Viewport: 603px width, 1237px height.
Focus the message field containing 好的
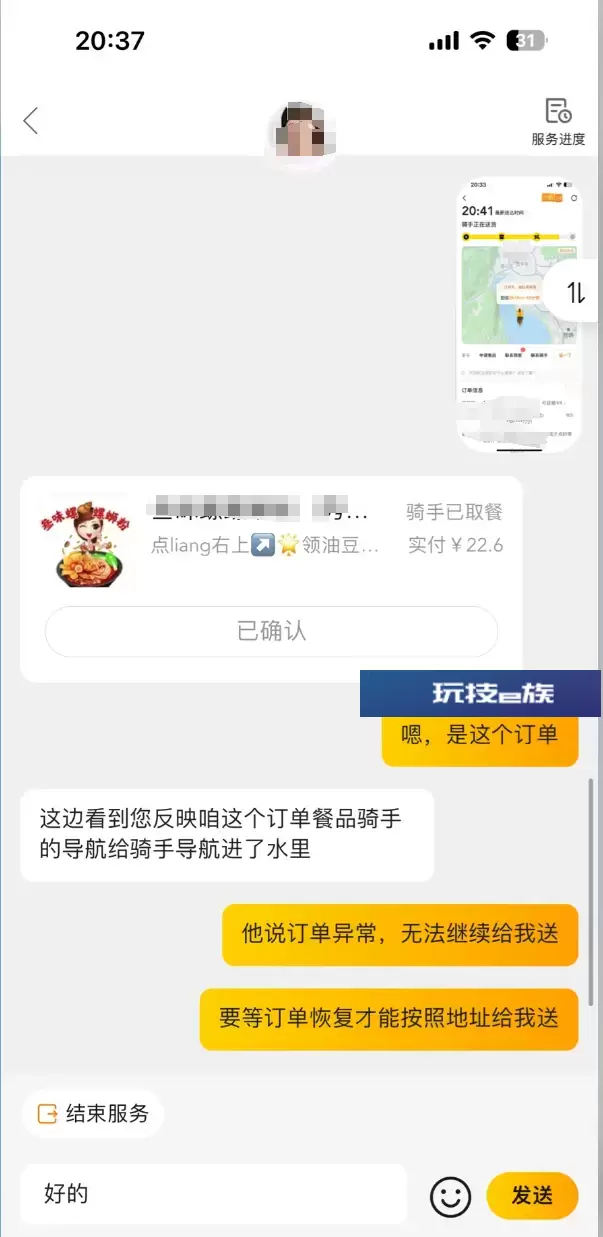[x=214, y=1194]
